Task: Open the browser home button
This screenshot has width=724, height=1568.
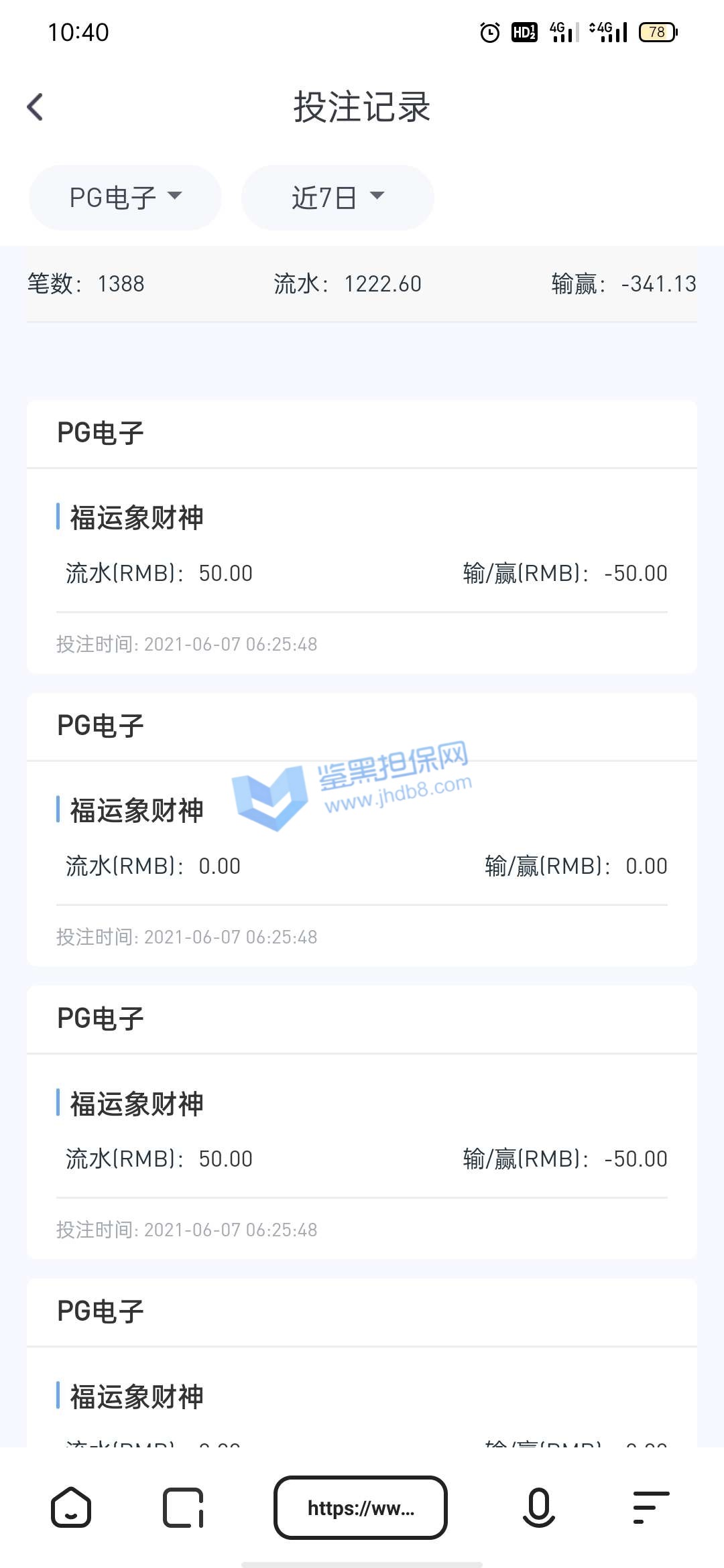Action: click(71, 1508)
